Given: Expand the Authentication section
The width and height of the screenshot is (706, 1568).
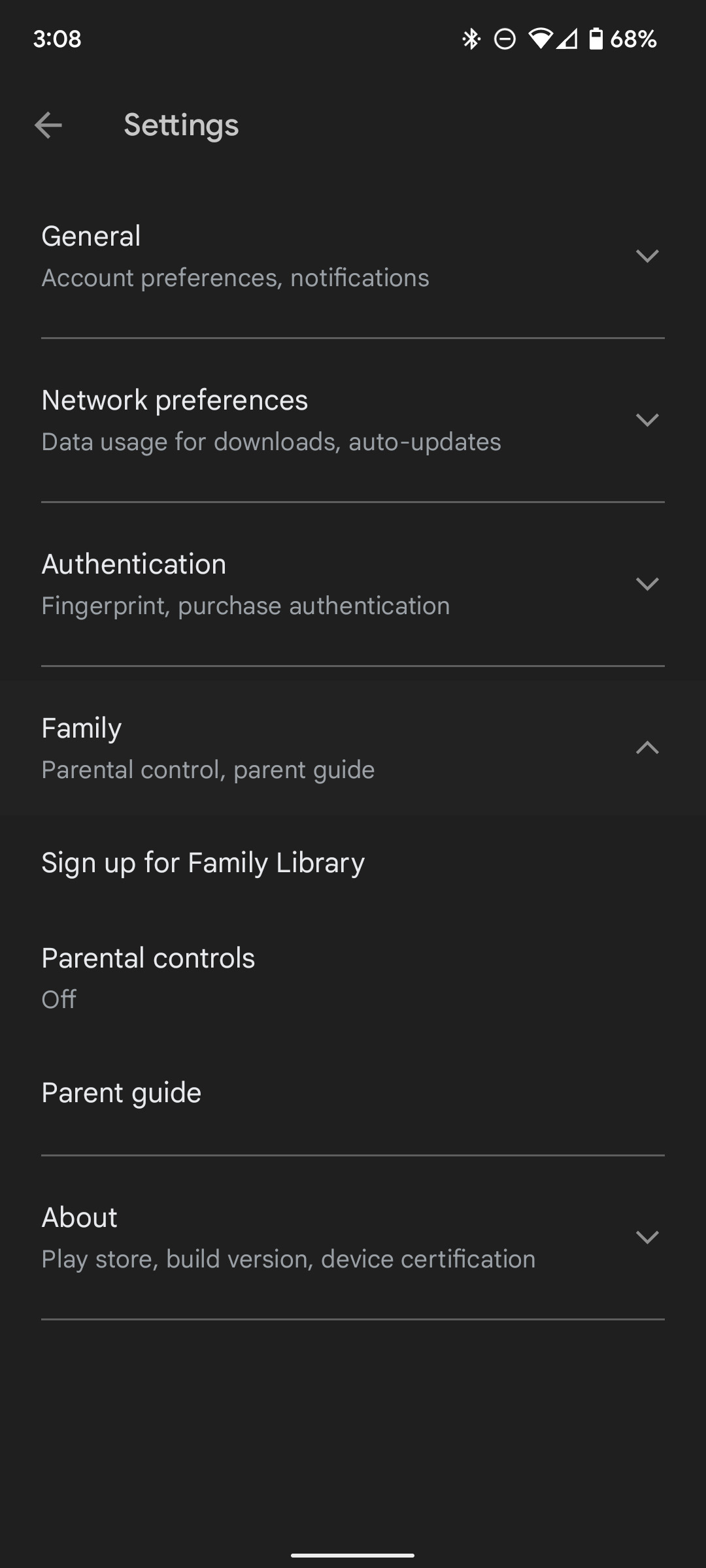Looking at the screenshot, I should pyautogui.click(x=353, y=584).
